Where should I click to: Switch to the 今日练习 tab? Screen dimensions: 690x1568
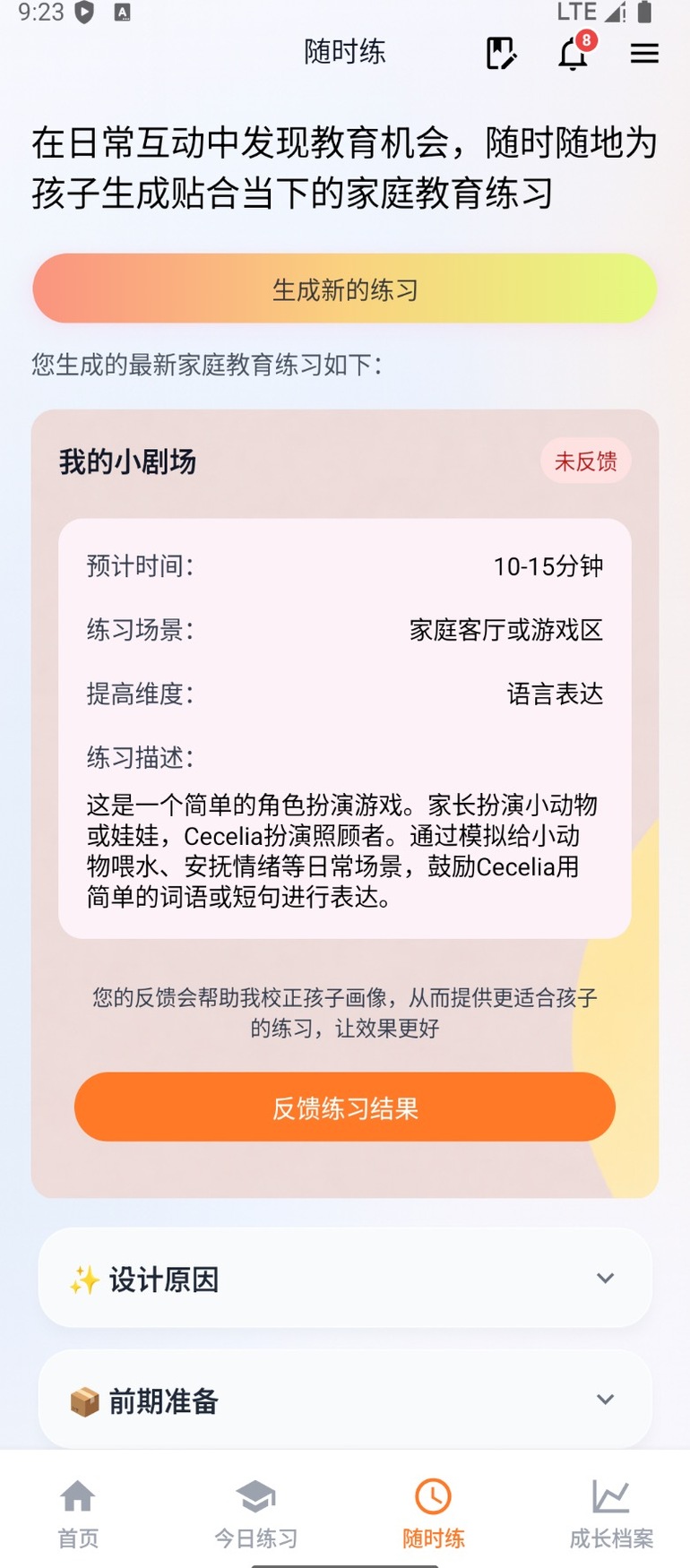256,1514
